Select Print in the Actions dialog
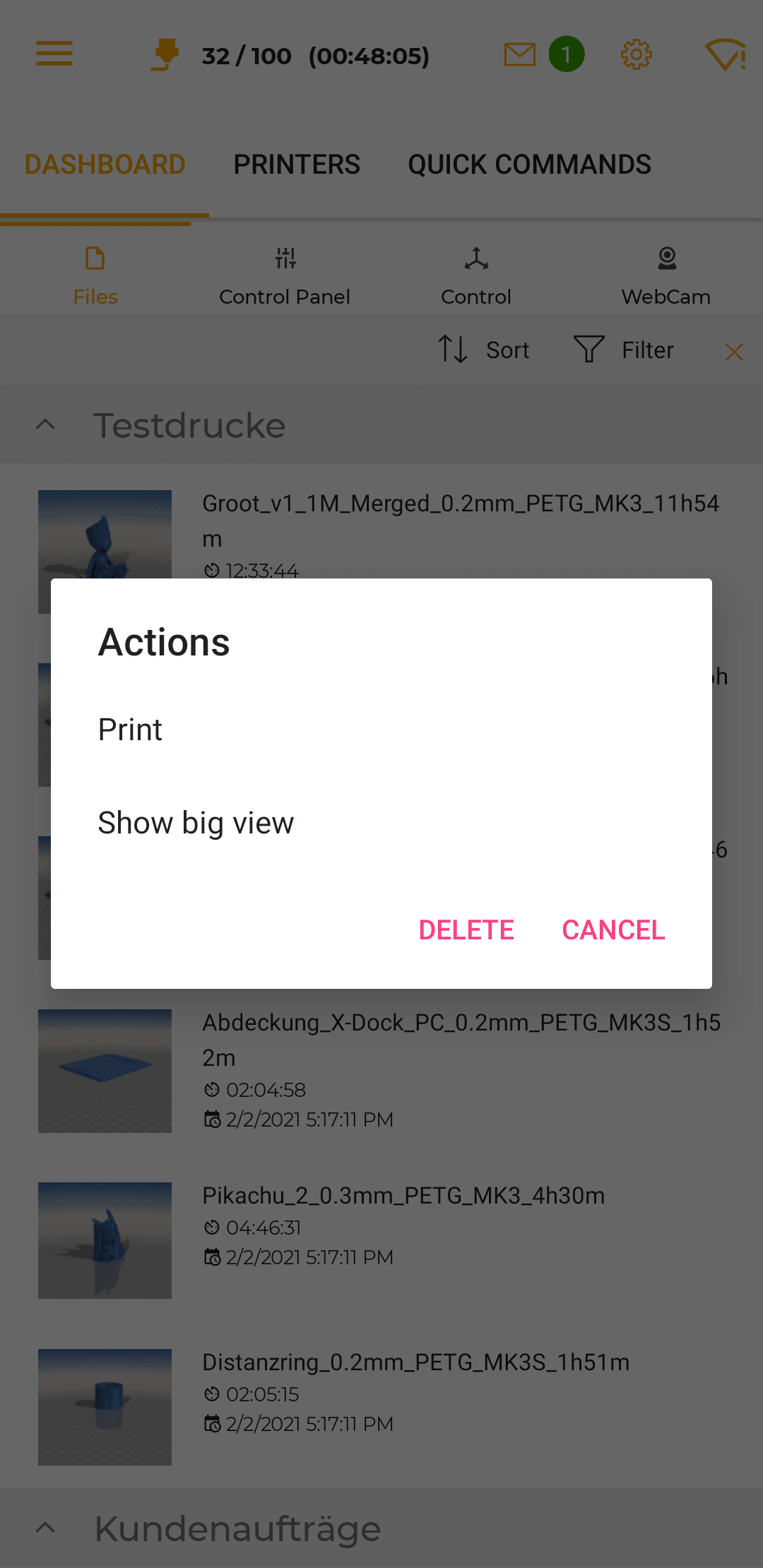Viewport: 763px width, 1568px height. (131, 730)
